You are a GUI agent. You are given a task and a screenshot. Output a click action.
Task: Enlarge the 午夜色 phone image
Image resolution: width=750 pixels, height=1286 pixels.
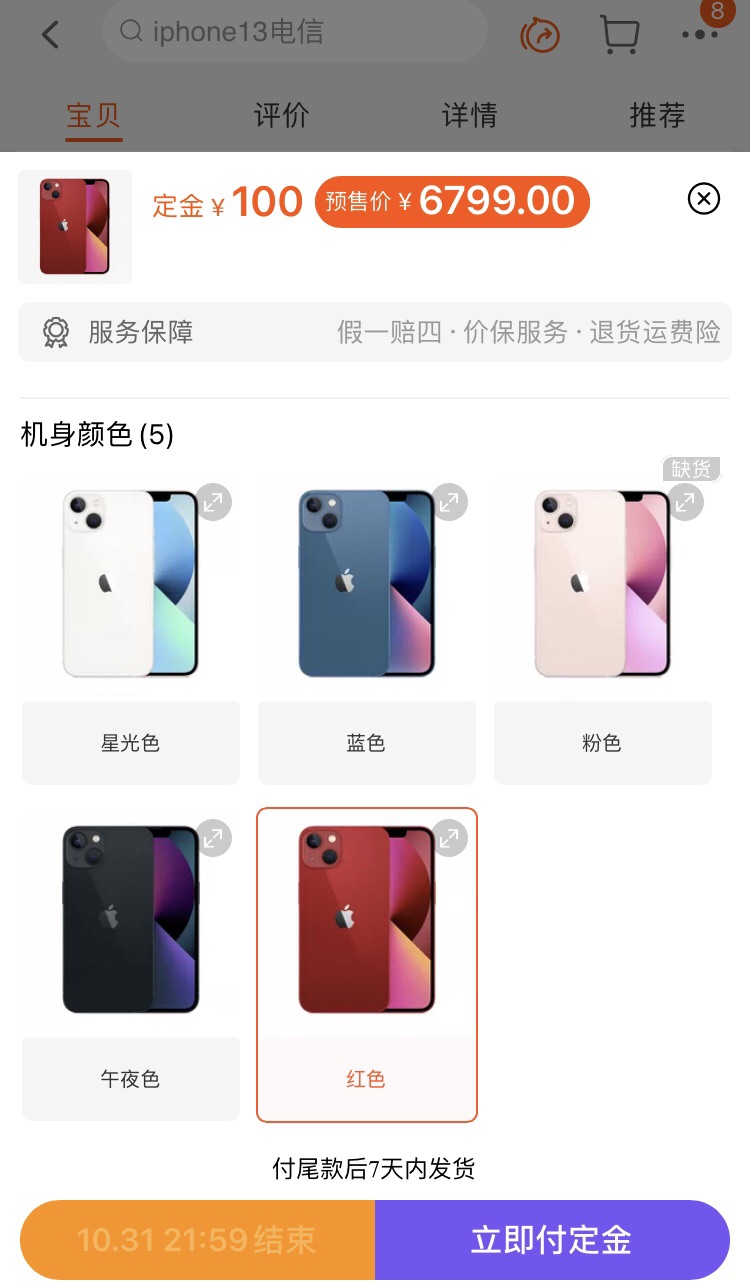point(213,838)
